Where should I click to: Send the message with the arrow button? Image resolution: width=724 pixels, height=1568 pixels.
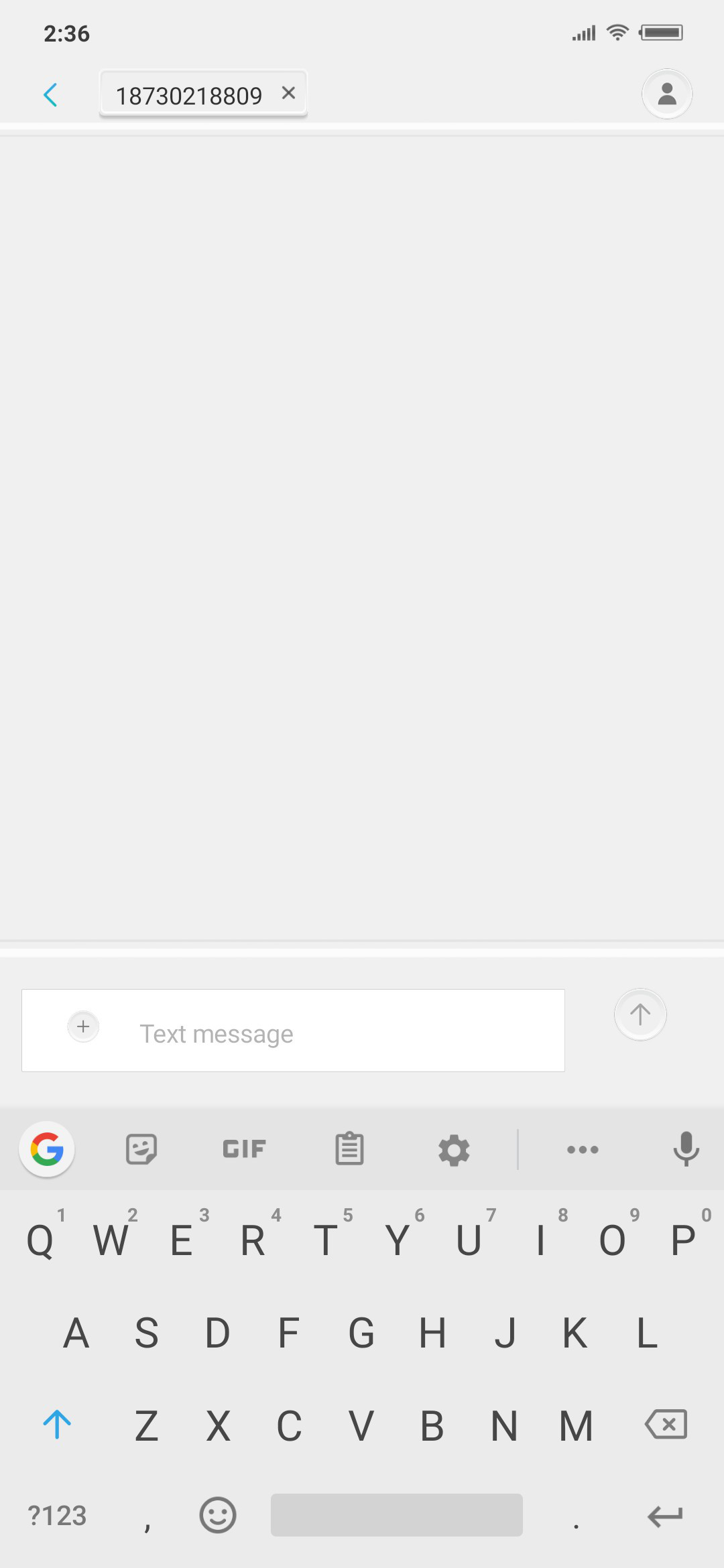click(640, 1015)
